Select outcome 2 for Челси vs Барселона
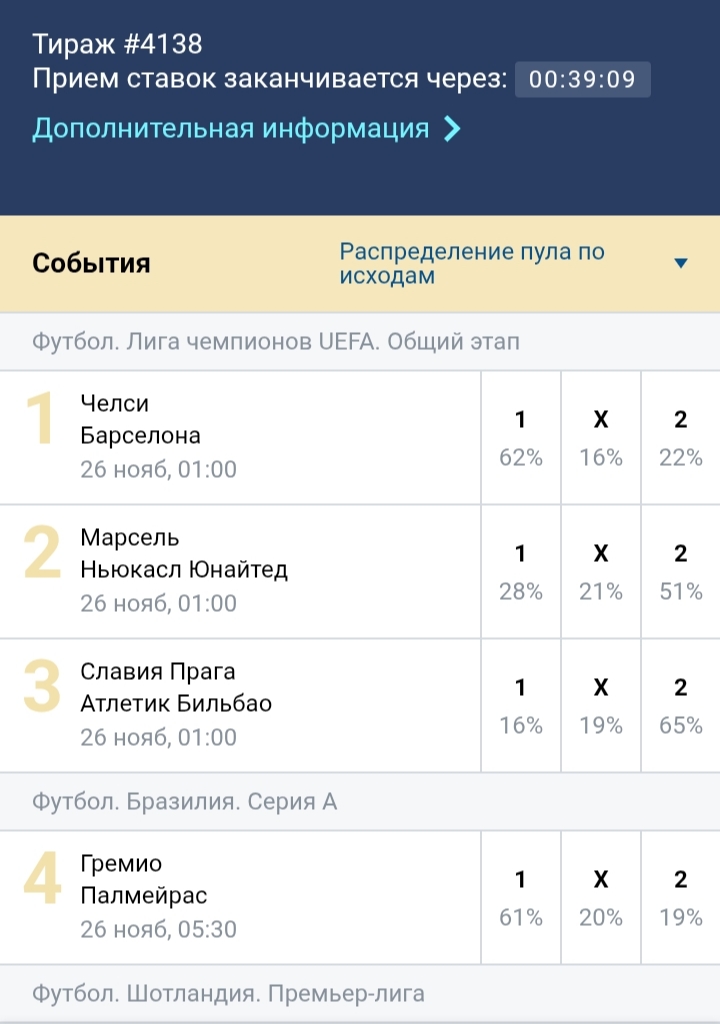720x1024 pixels. pyautogui.click(x=680, y=438)
